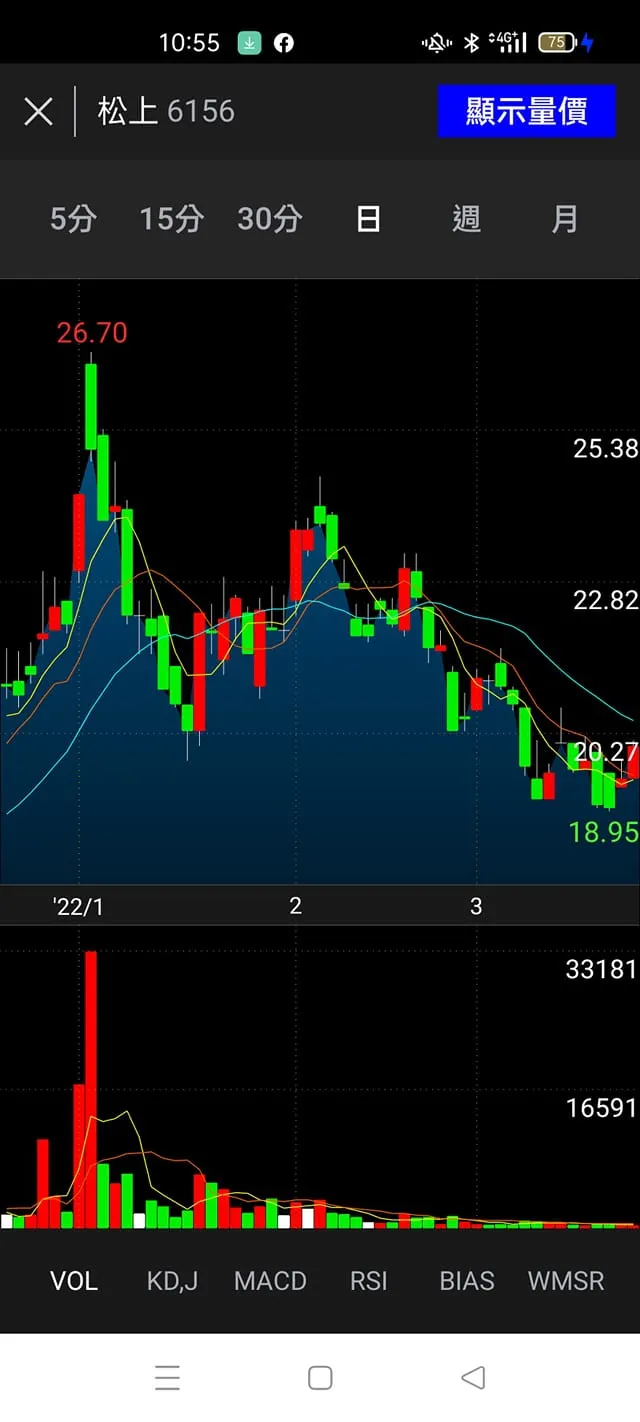Select the VOL indicator
Viewport: 640px width, 1422px height.
(74, 1281)
